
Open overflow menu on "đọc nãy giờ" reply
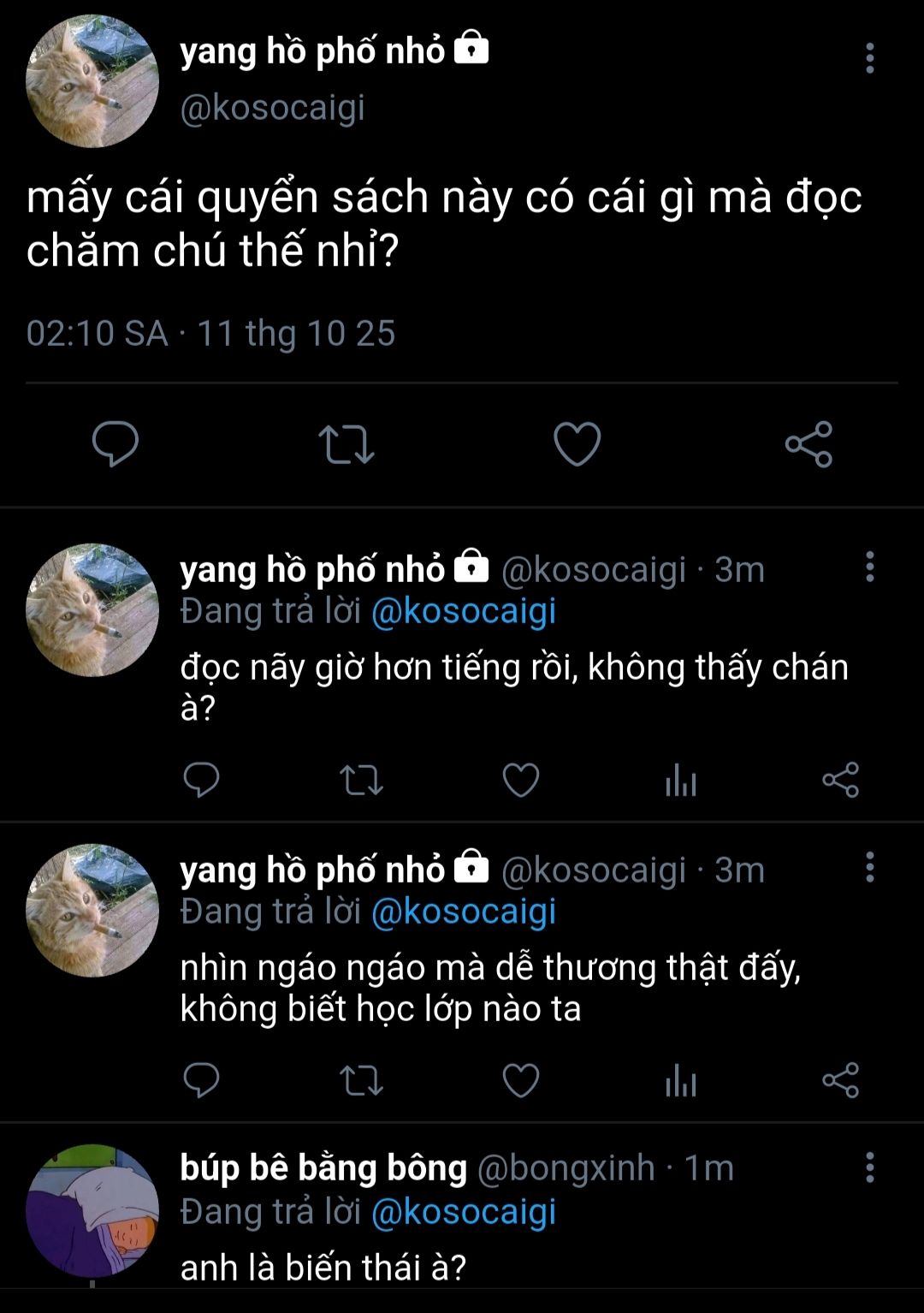coord(869,567)
